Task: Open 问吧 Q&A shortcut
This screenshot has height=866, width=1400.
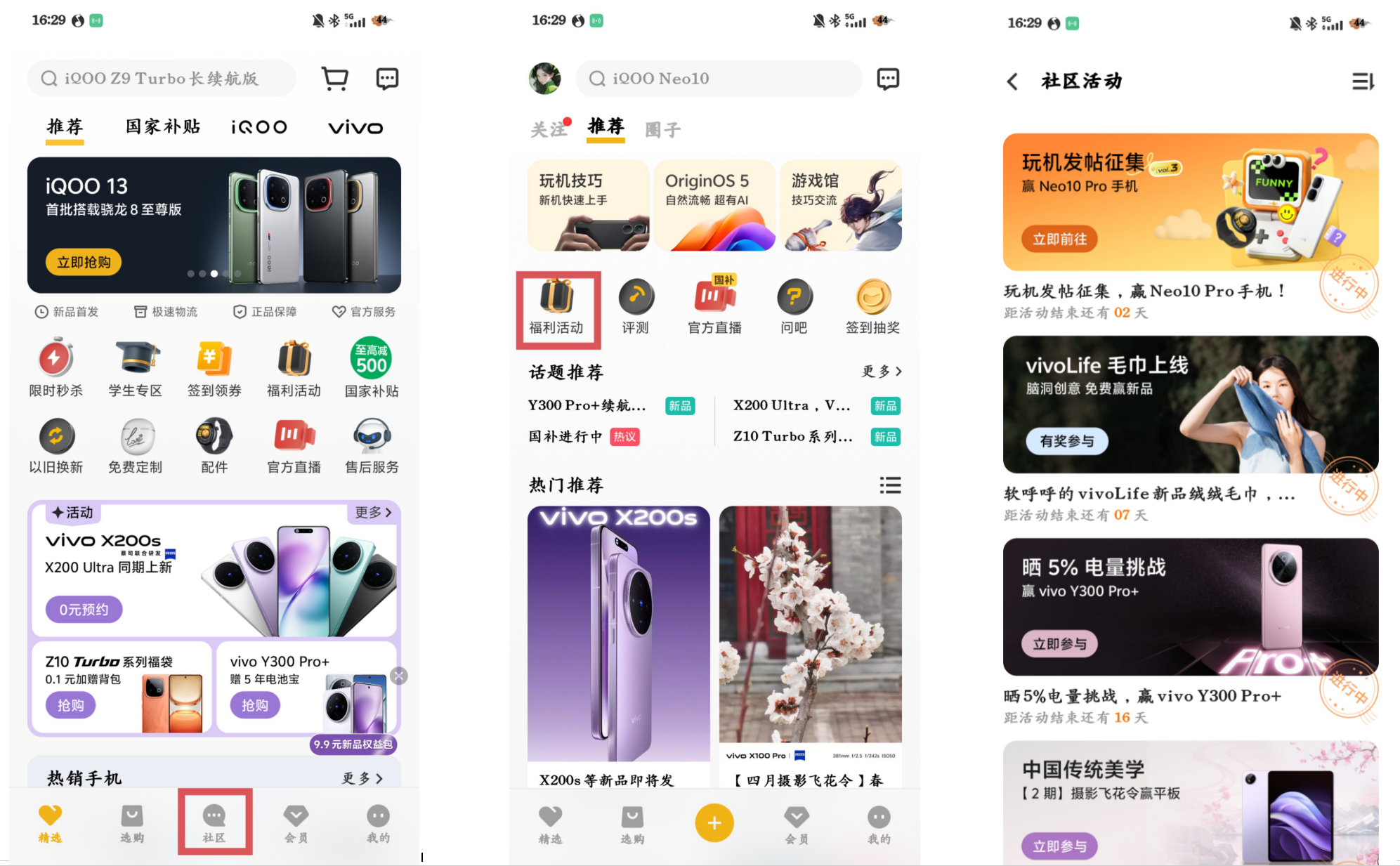Action: (x=794, y=307)
